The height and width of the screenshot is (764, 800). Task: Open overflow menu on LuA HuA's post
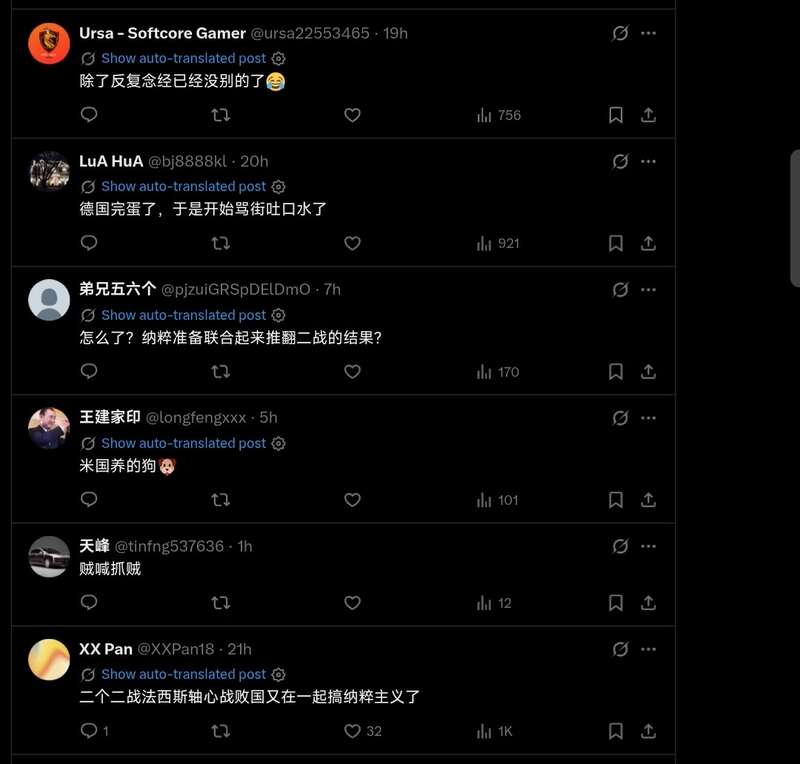coord(648,161)
